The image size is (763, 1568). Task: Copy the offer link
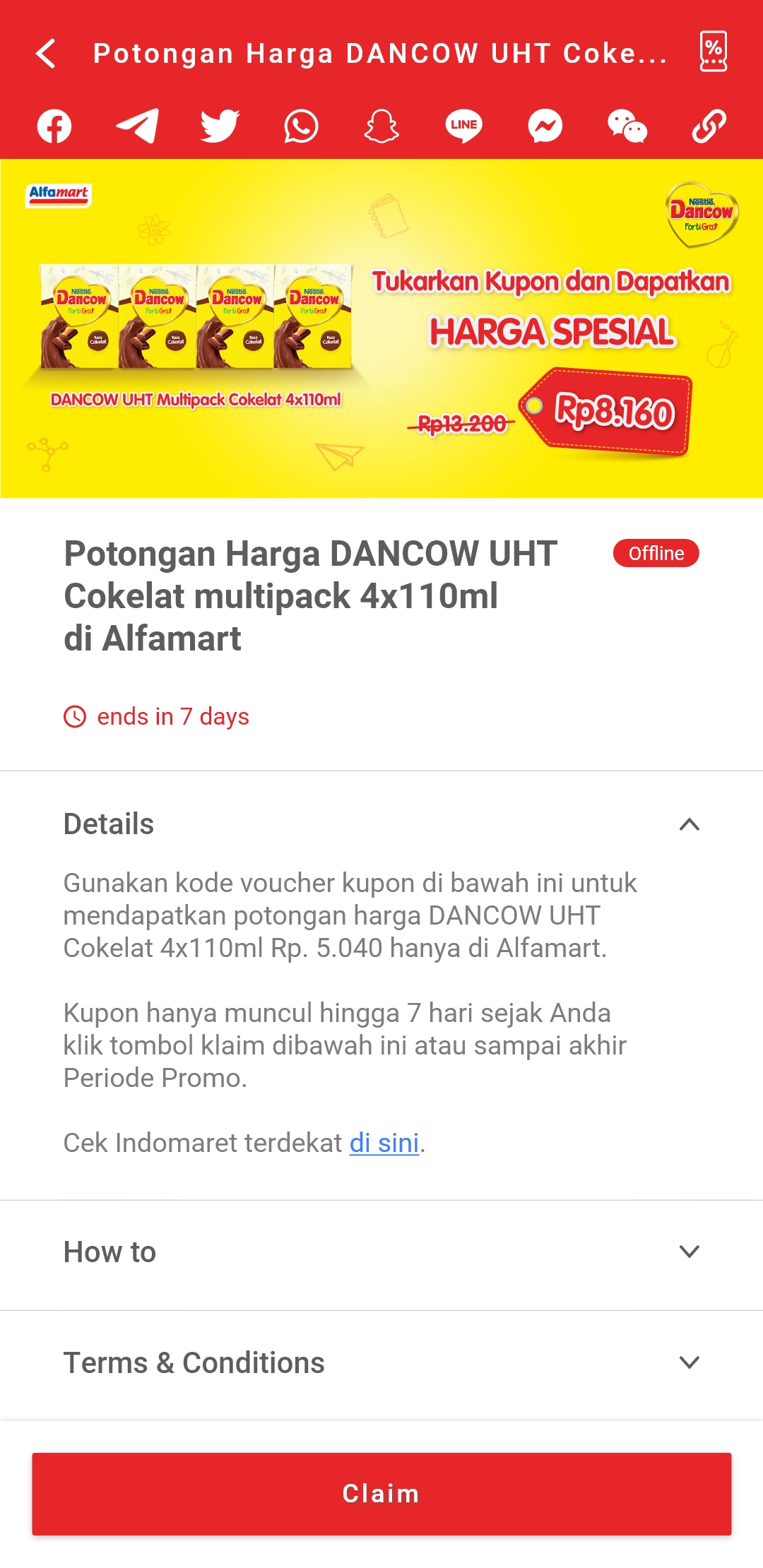(709, 126)
